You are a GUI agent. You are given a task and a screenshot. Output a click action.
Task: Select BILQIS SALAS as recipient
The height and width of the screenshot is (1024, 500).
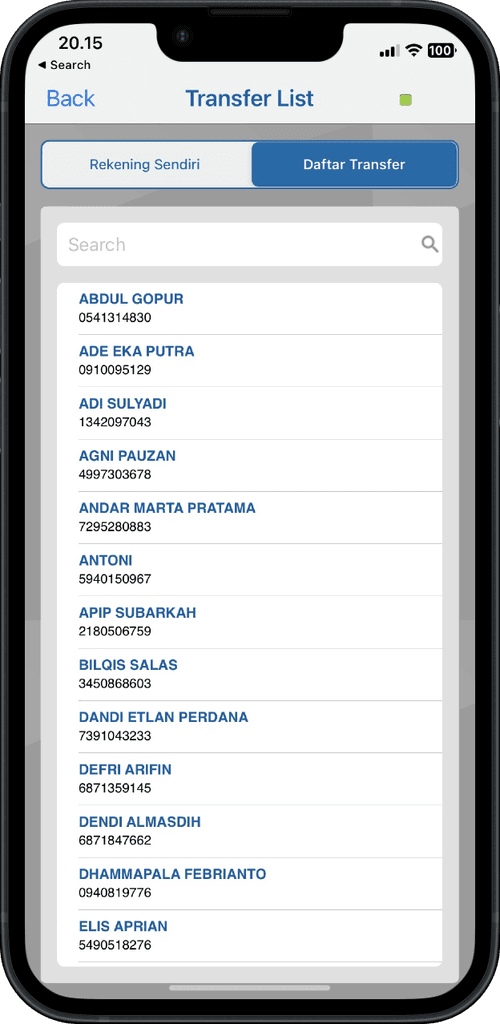[x=249, y=674]
